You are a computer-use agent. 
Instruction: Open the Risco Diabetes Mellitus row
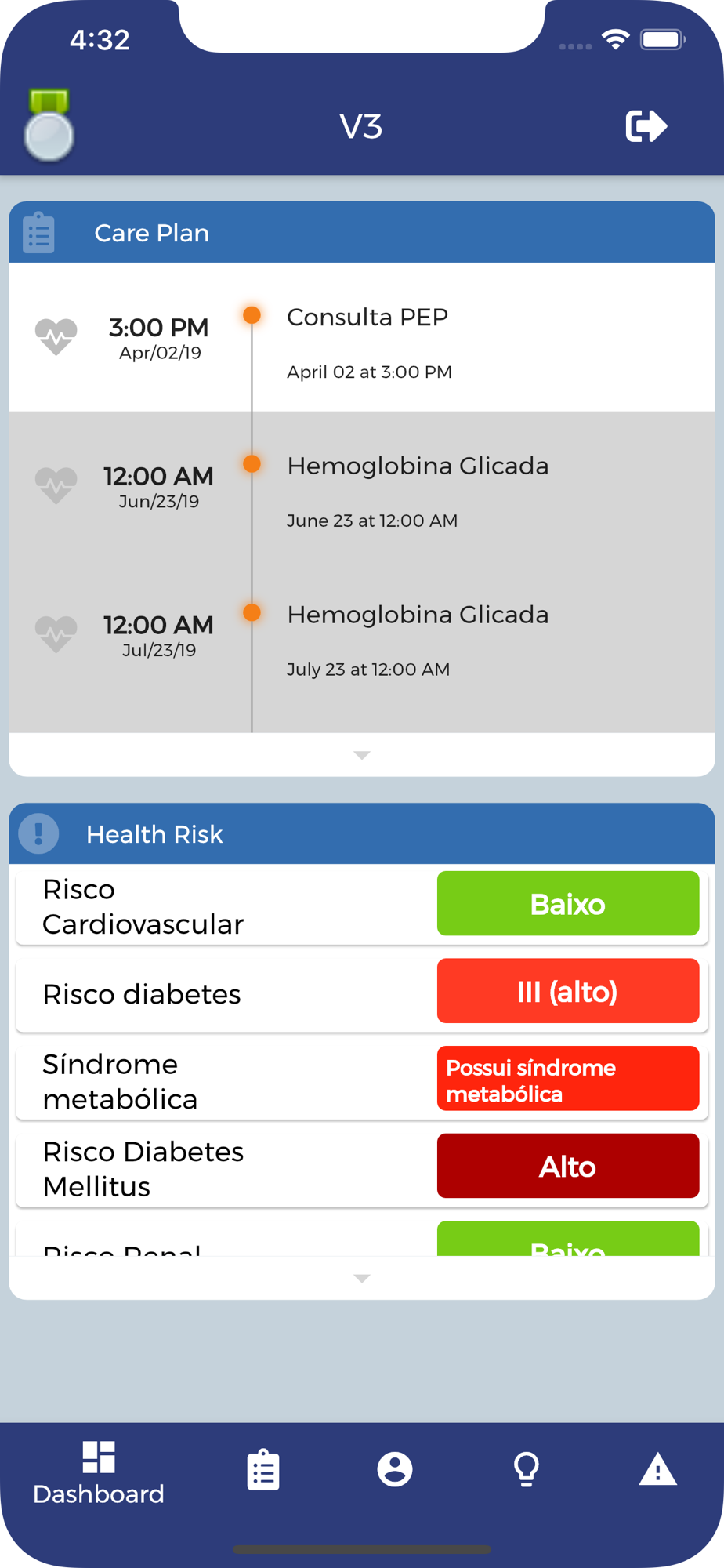click(x=362, y=1167)
